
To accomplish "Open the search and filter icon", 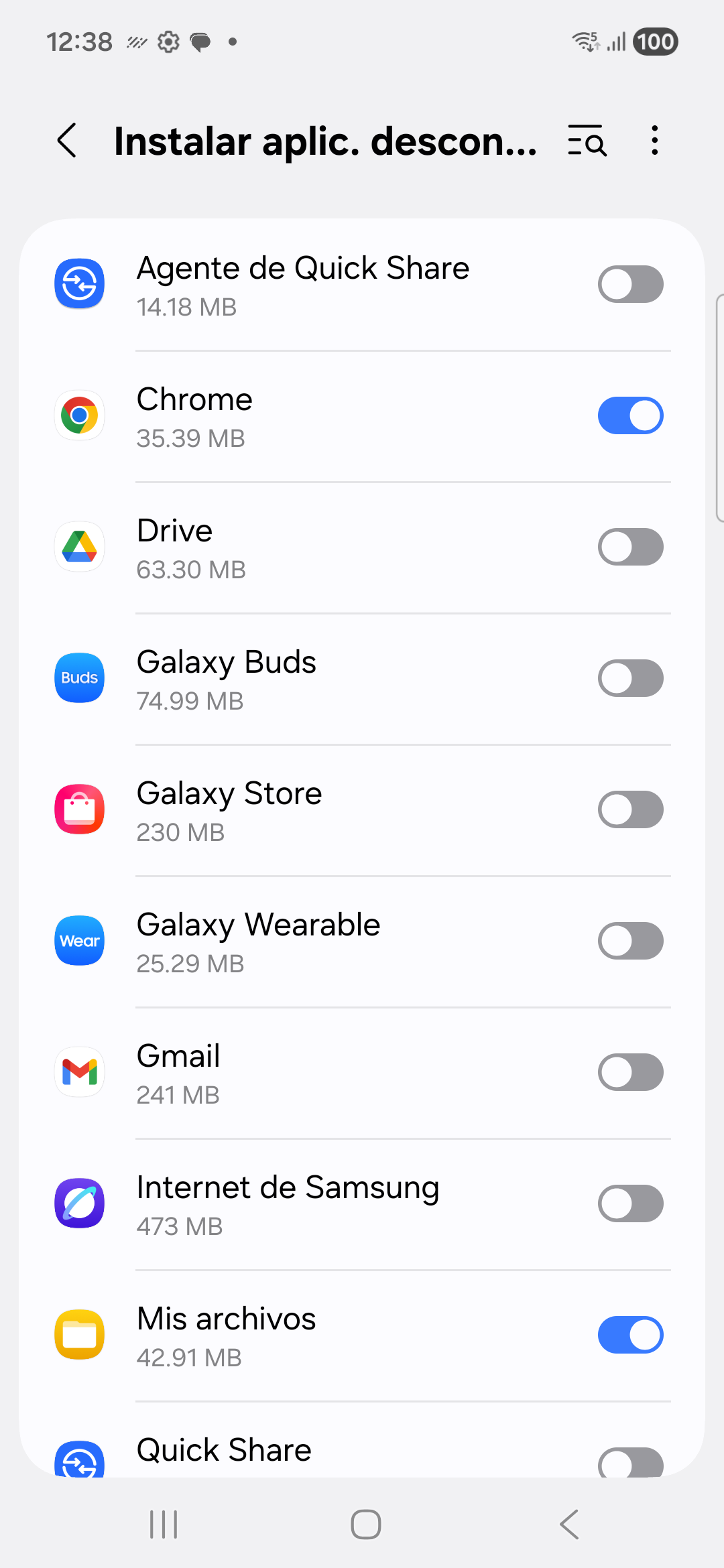I will coord(587,141).
